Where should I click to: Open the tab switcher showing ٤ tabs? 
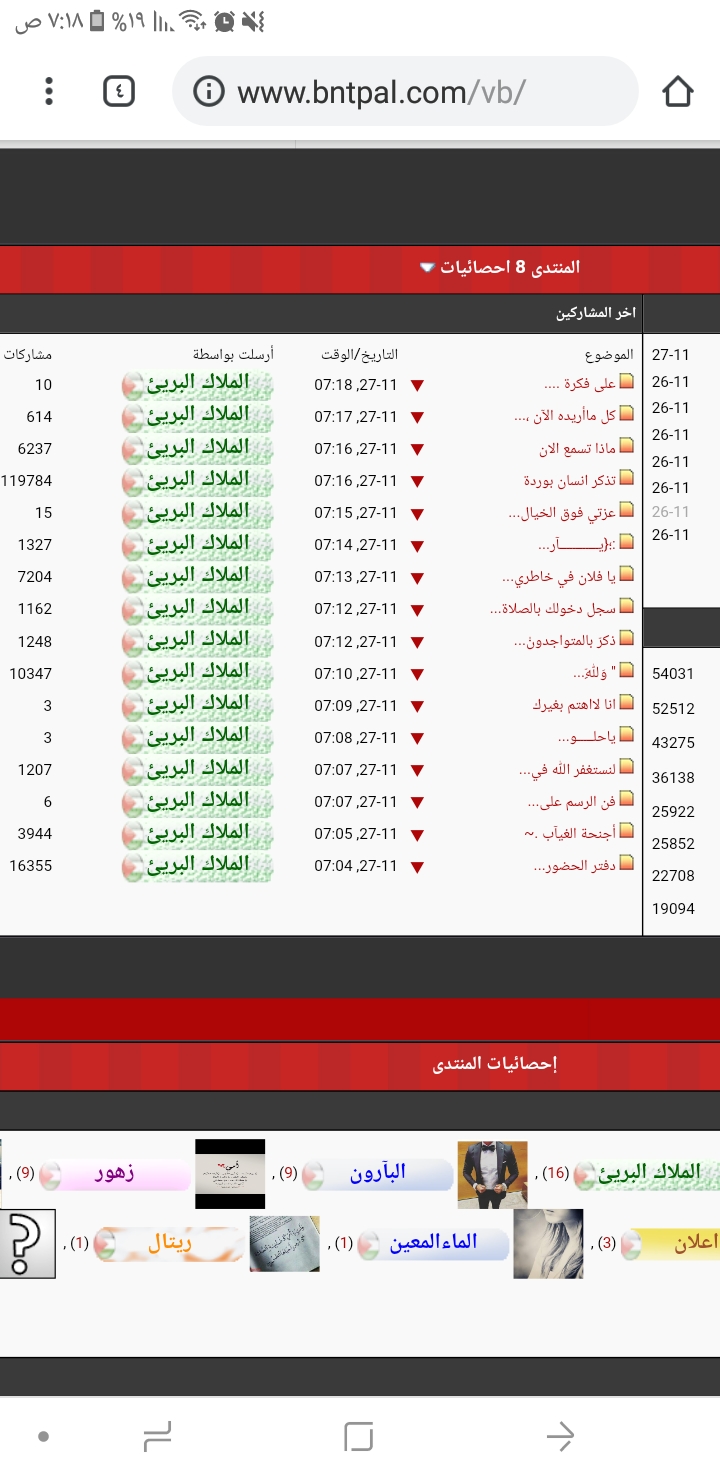[x=119, y=92]
